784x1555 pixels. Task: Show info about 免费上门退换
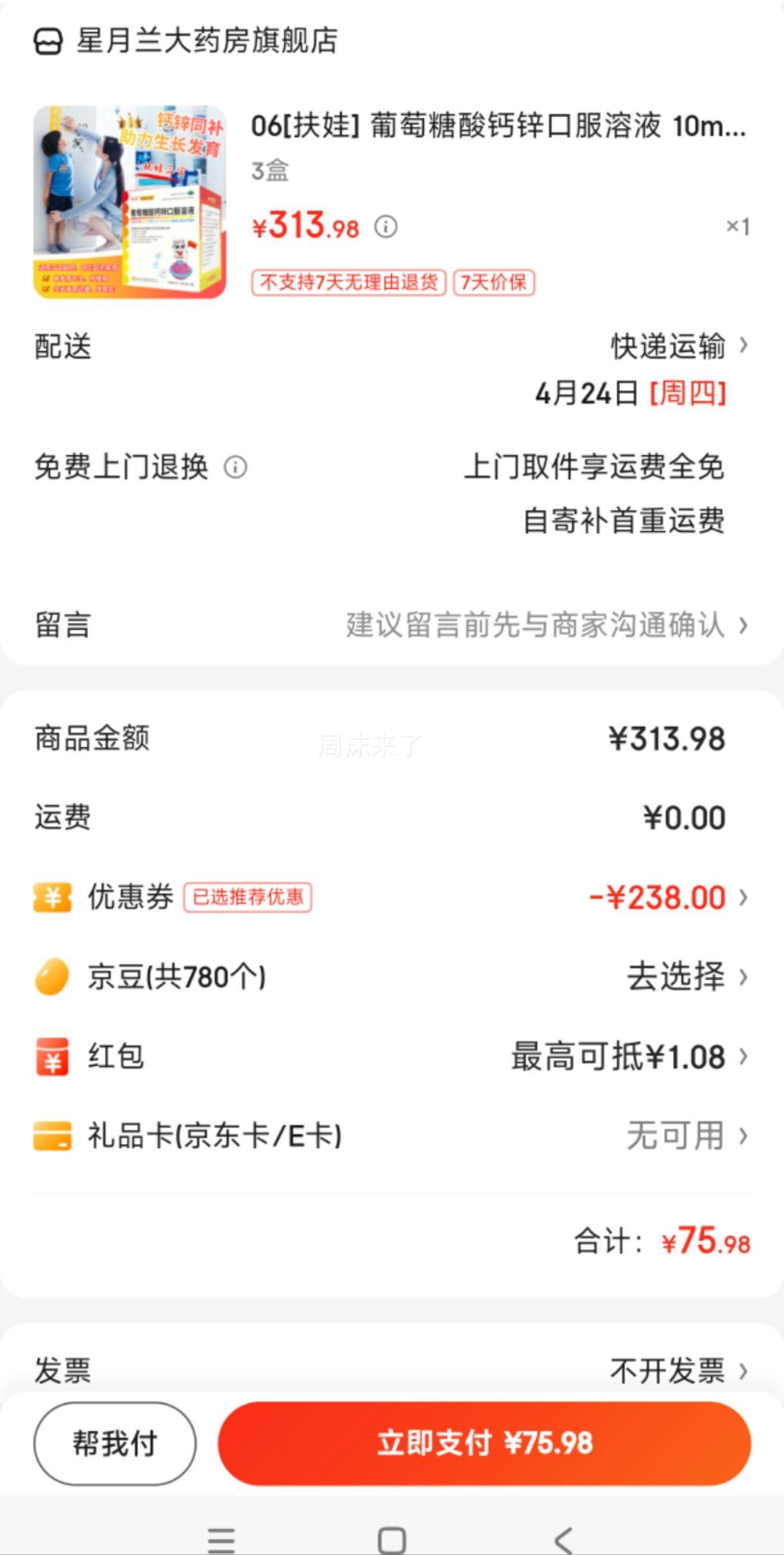235,467
